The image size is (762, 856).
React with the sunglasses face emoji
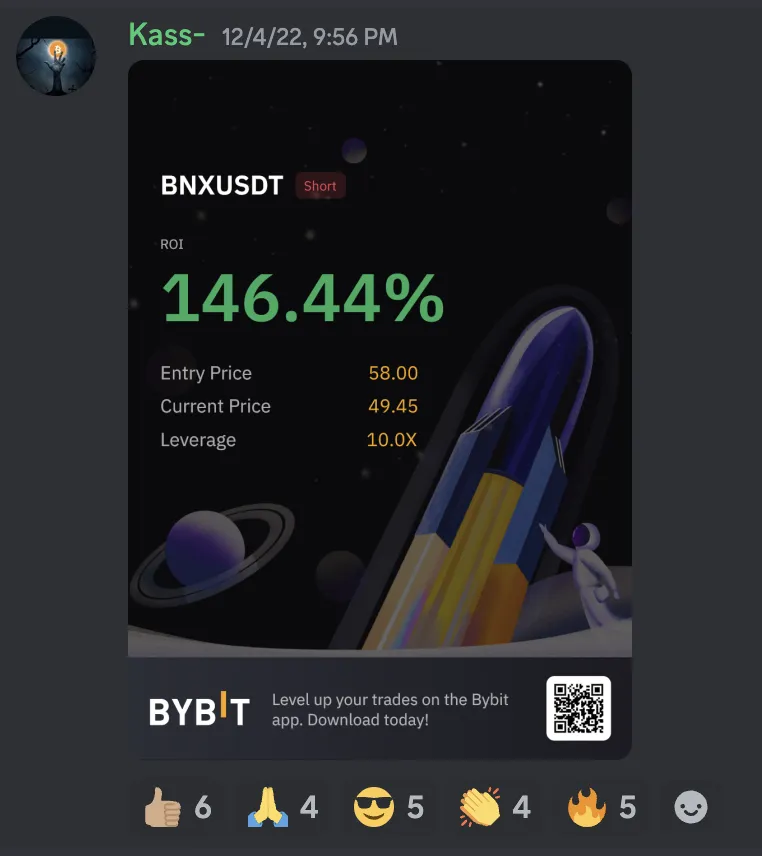[x=391, y=807]
